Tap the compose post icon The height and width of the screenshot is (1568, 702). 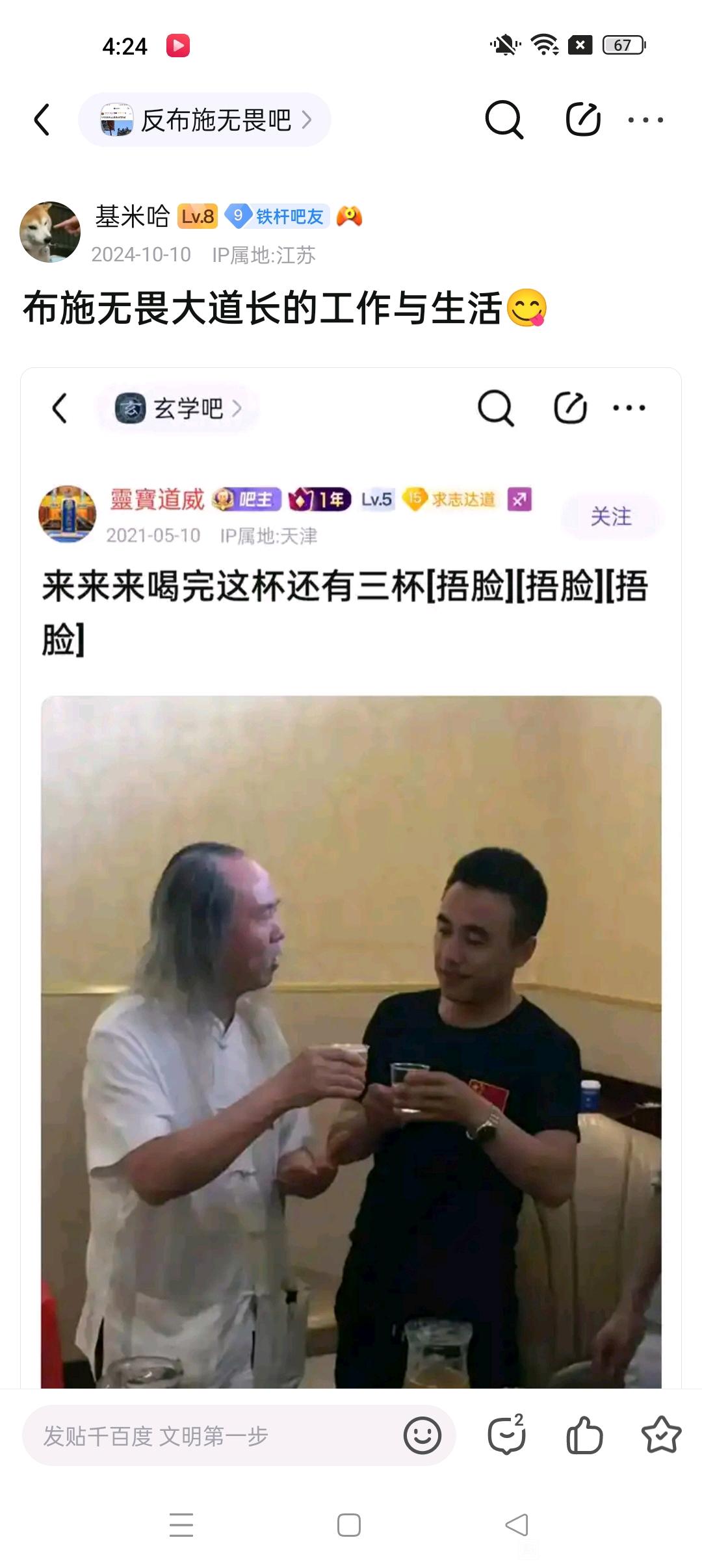click(x=582, y=120)
